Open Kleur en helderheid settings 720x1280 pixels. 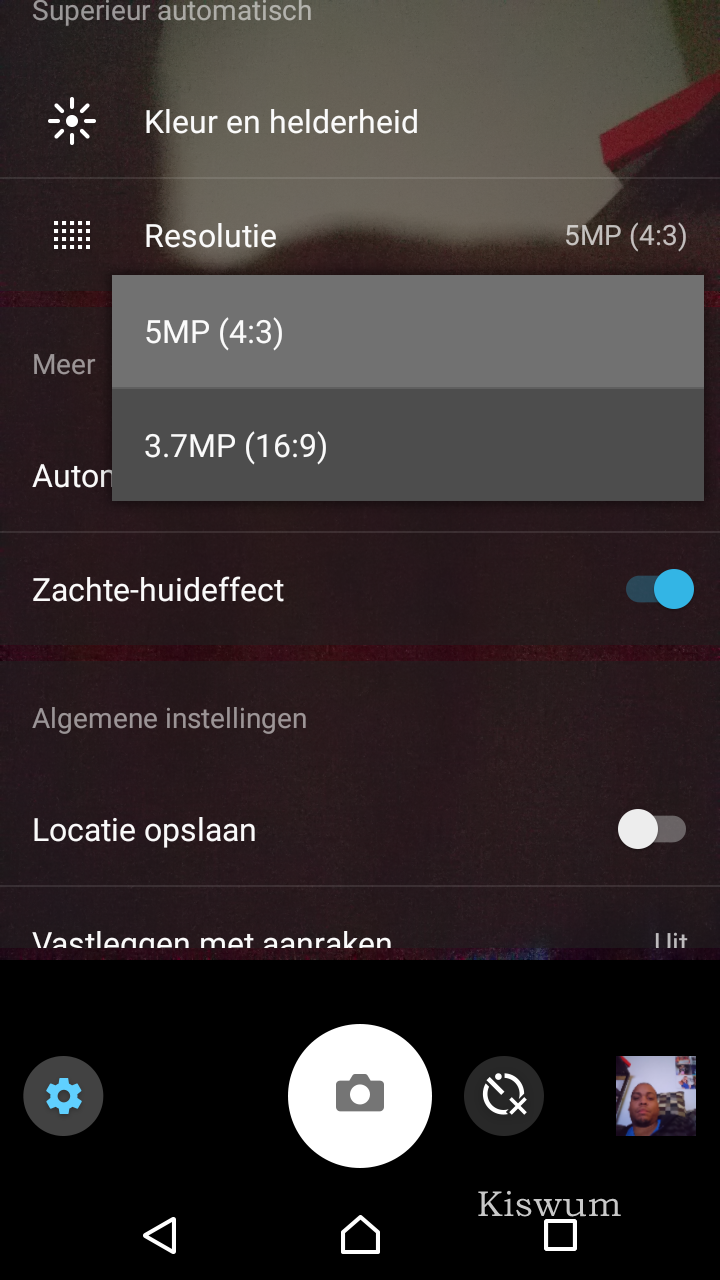280,122
